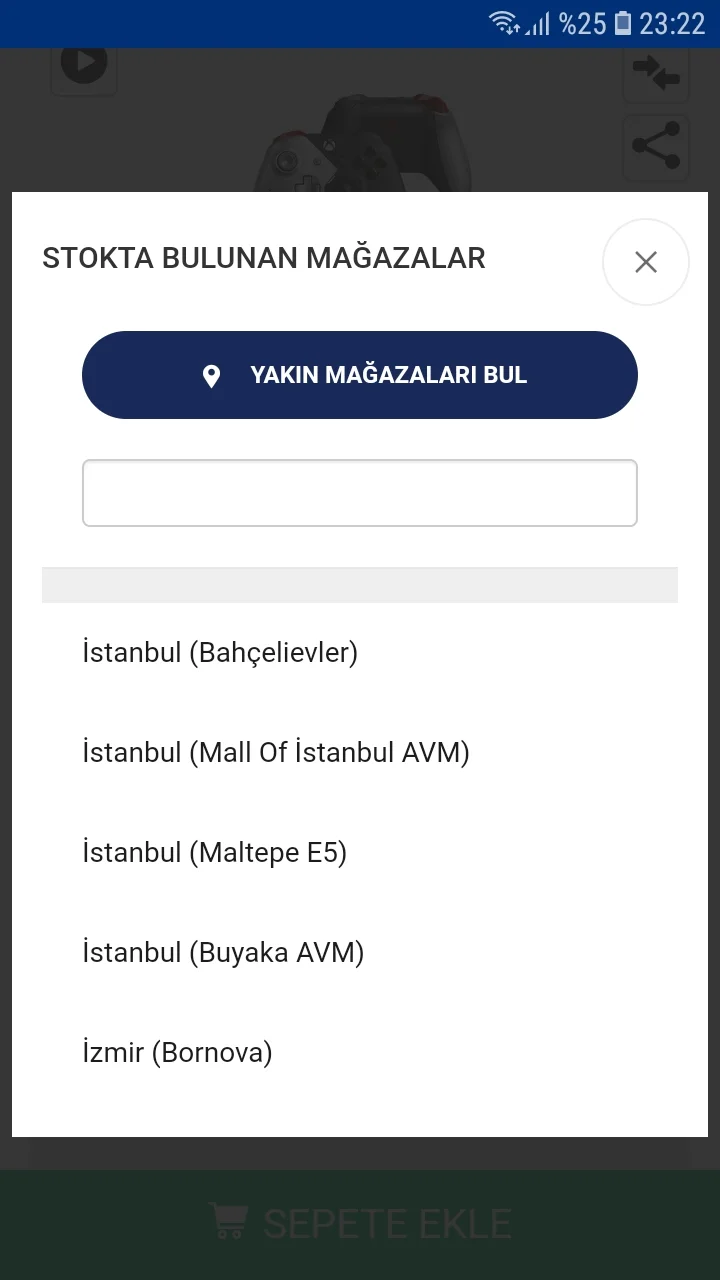Pick İstanbul (Buyaka AVM) store

(x=223, y=952)
